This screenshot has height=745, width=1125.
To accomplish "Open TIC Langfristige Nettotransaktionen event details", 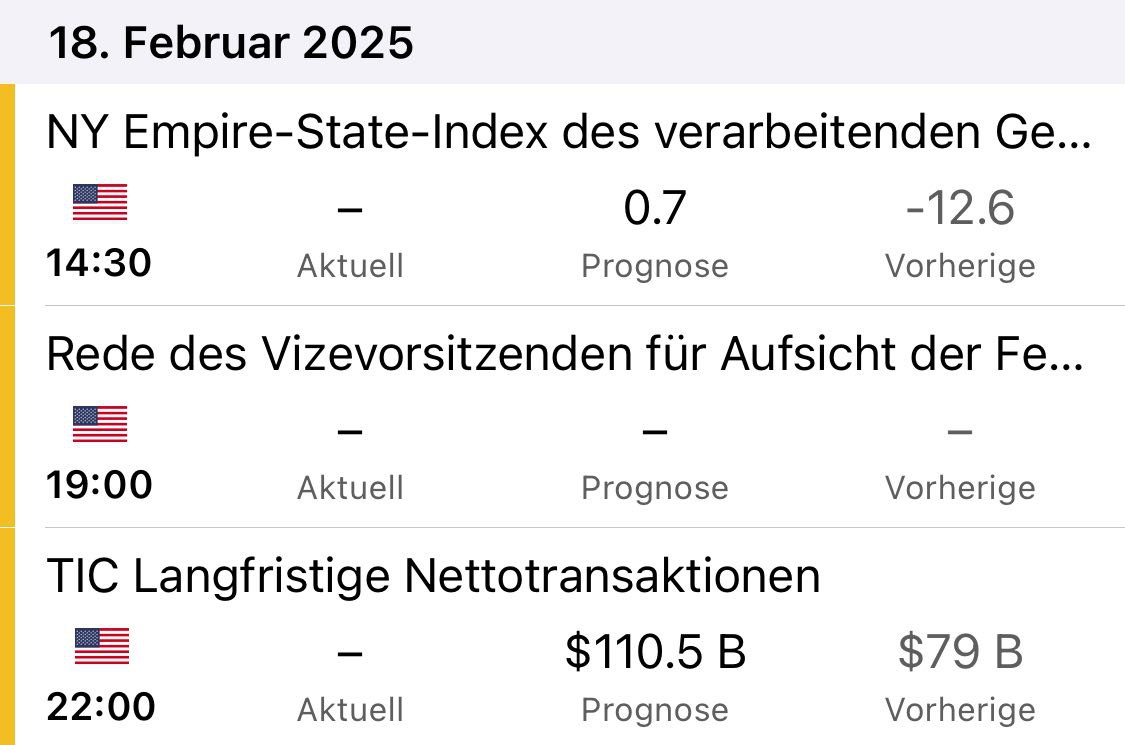I will tap(433, 577).
